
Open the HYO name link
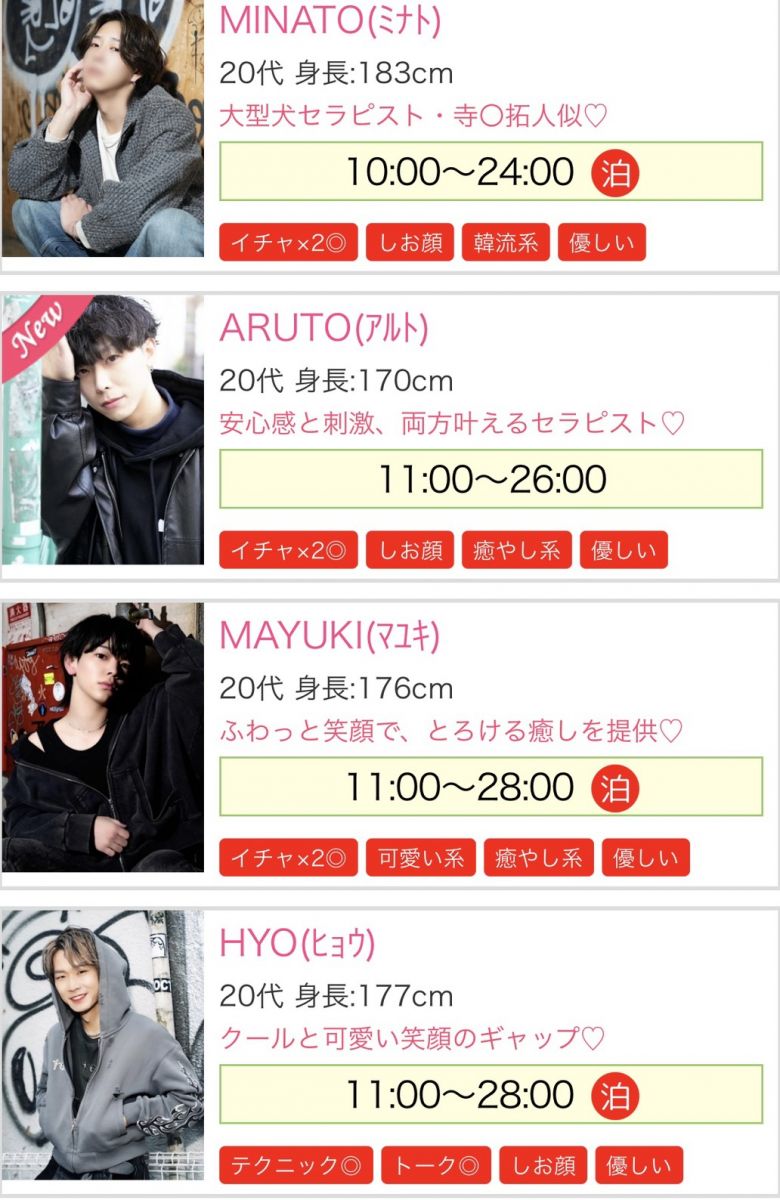pyautogui.click(x=297, y=943)
